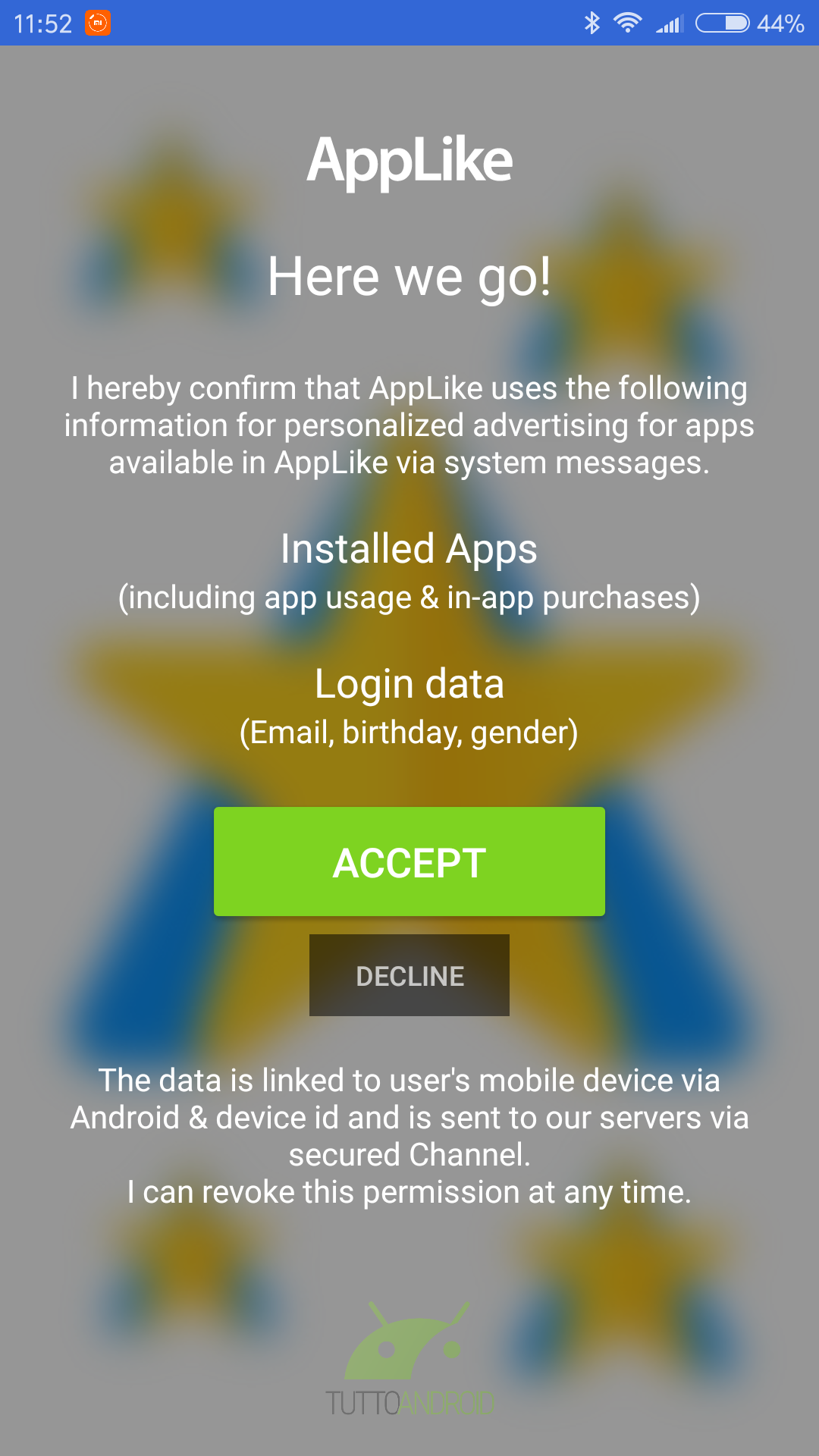Decline the data permission request
Viewport: 819px width, 1456px height.
coord(409,975)
